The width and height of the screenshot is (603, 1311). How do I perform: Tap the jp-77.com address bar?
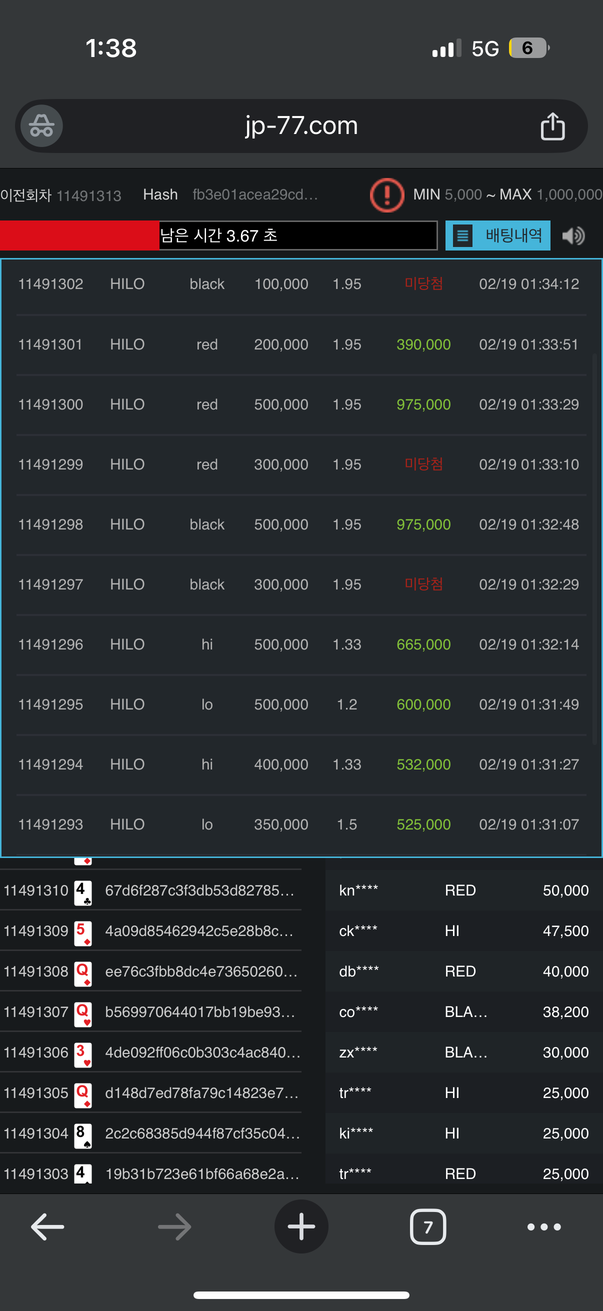coord(300,126)
